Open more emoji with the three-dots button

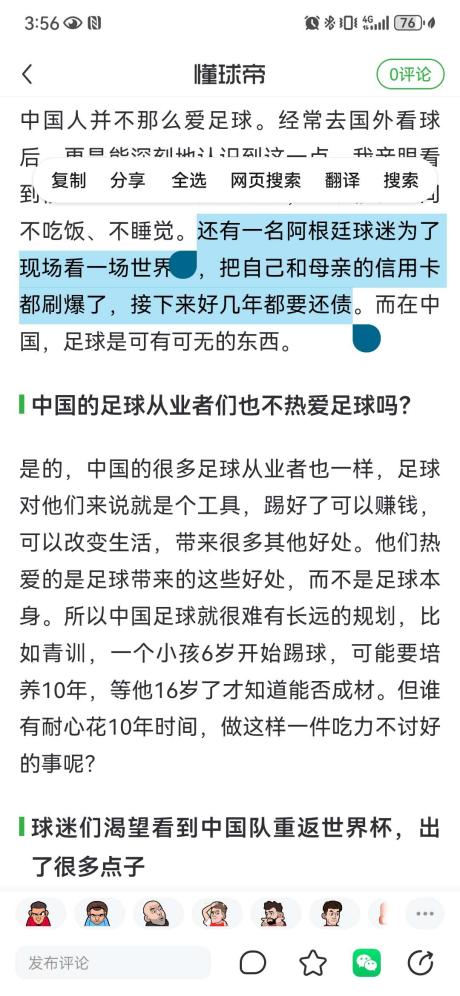coord(424,914)
